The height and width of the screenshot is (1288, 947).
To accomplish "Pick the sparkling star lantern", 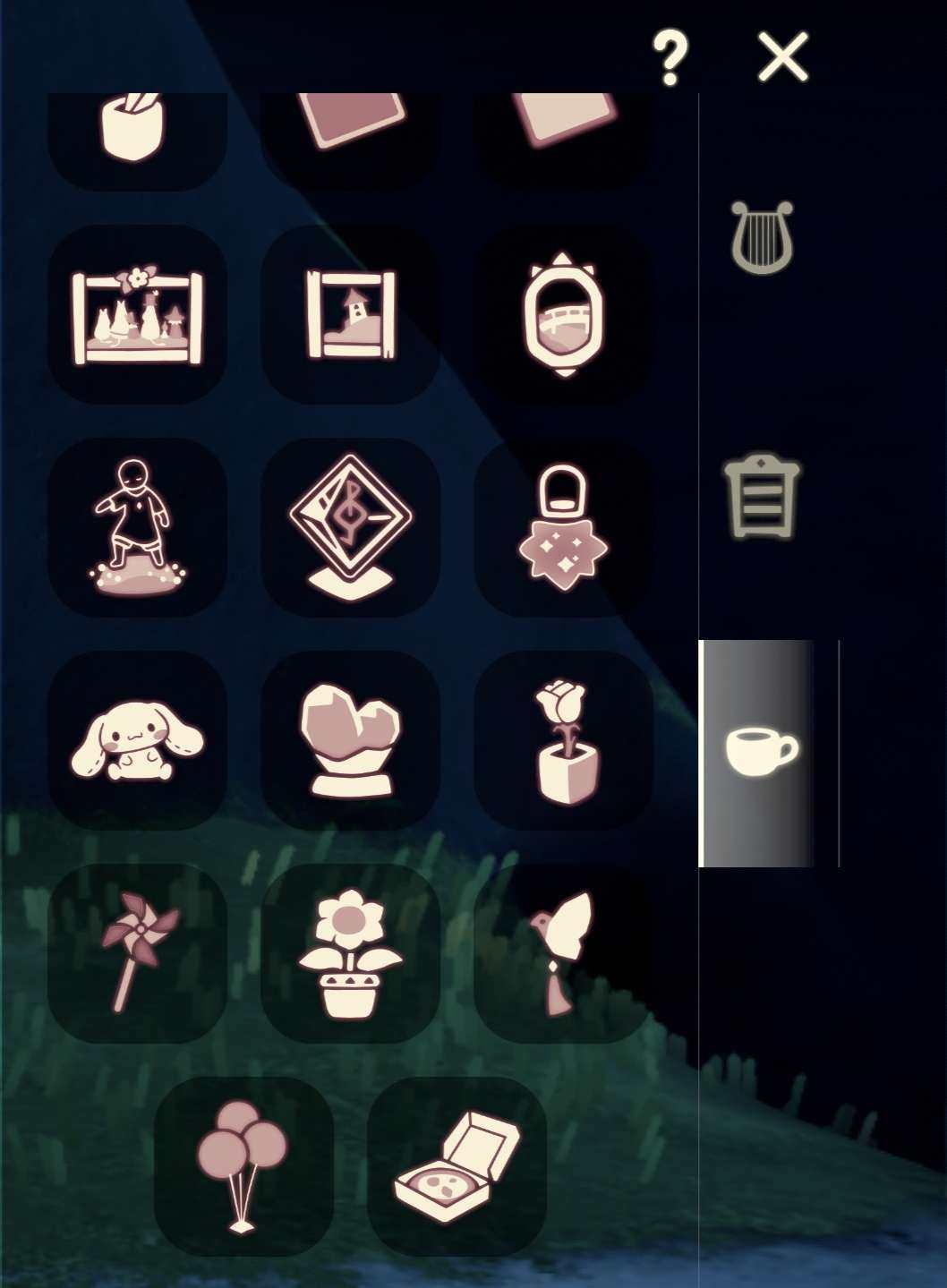I will point(563,527).
